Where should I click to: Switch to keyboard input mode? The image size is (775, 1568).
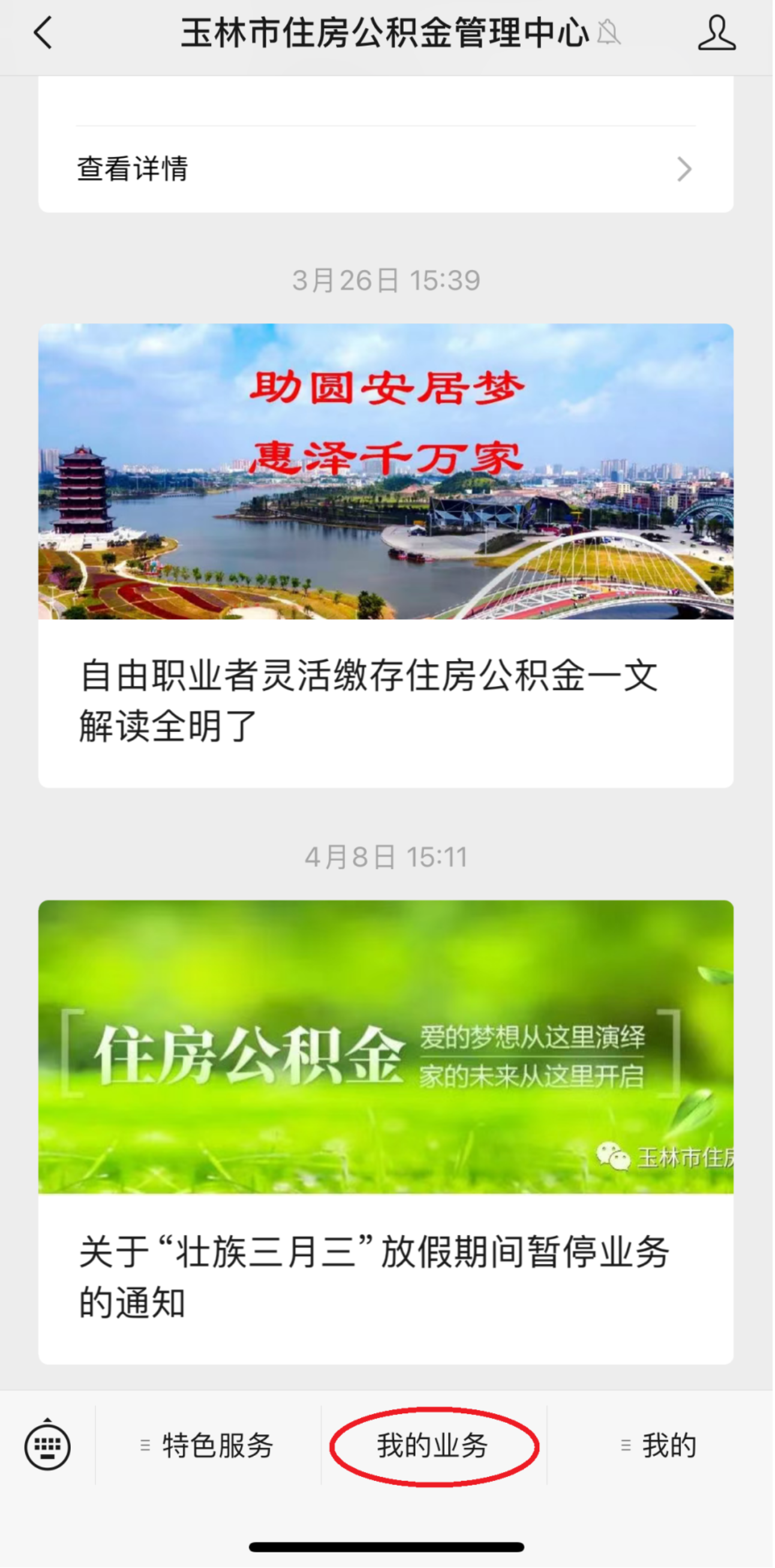pos(47,1446)
